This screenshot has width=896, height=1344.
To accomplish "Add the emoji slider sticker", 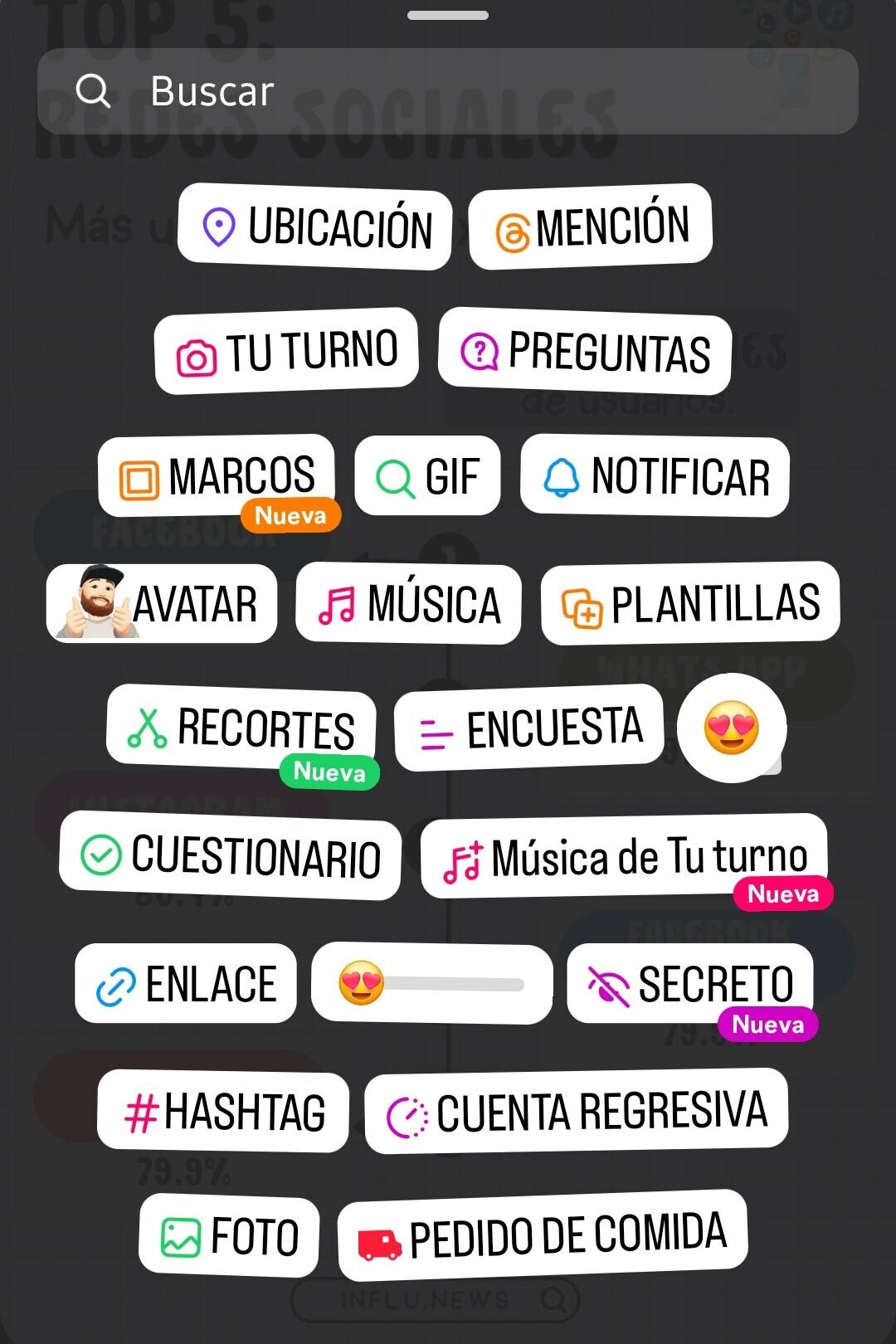I will tap(431, 984).
